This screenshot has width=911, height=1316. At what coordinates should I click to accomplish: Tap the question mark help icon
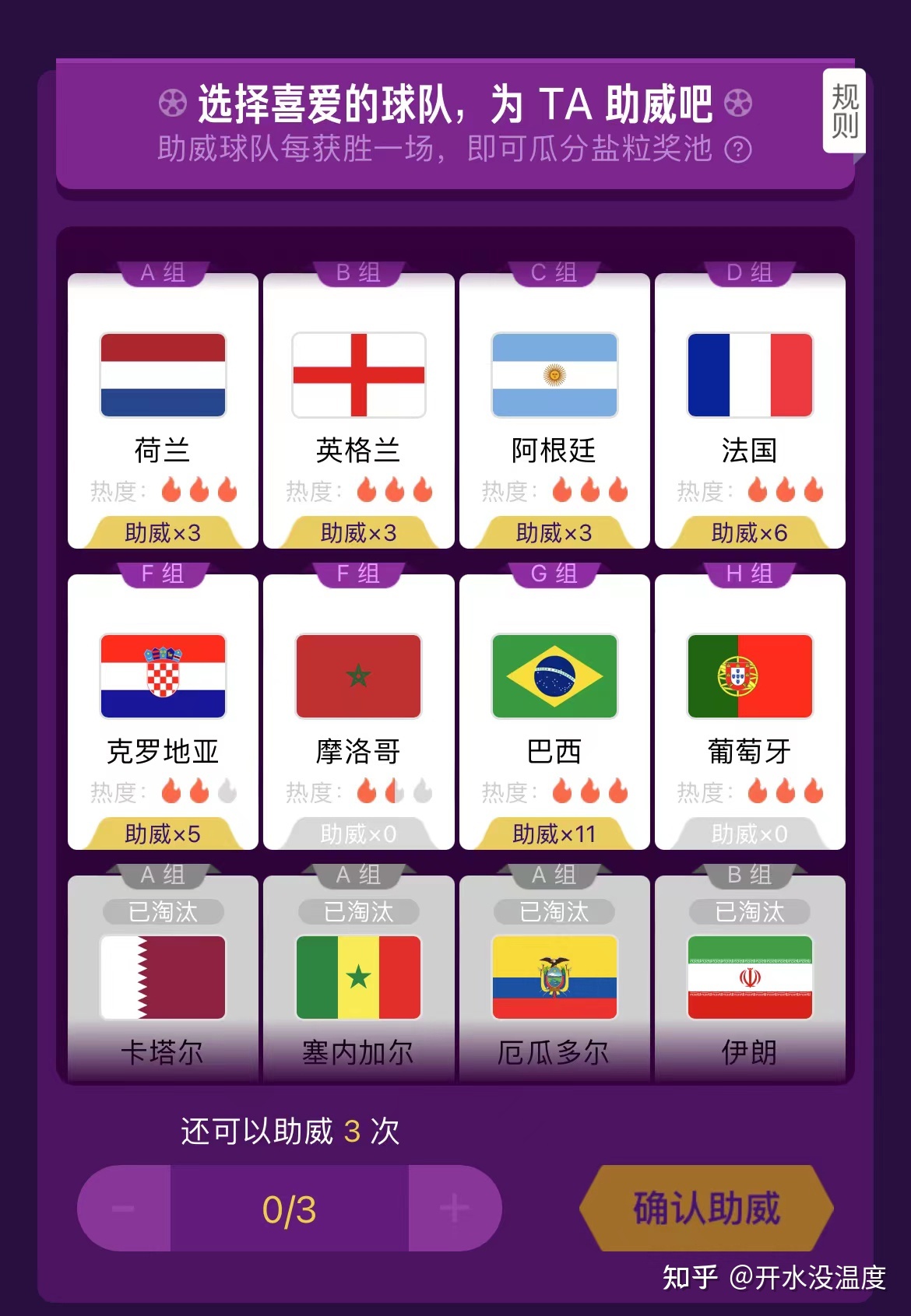click(737, 149)
